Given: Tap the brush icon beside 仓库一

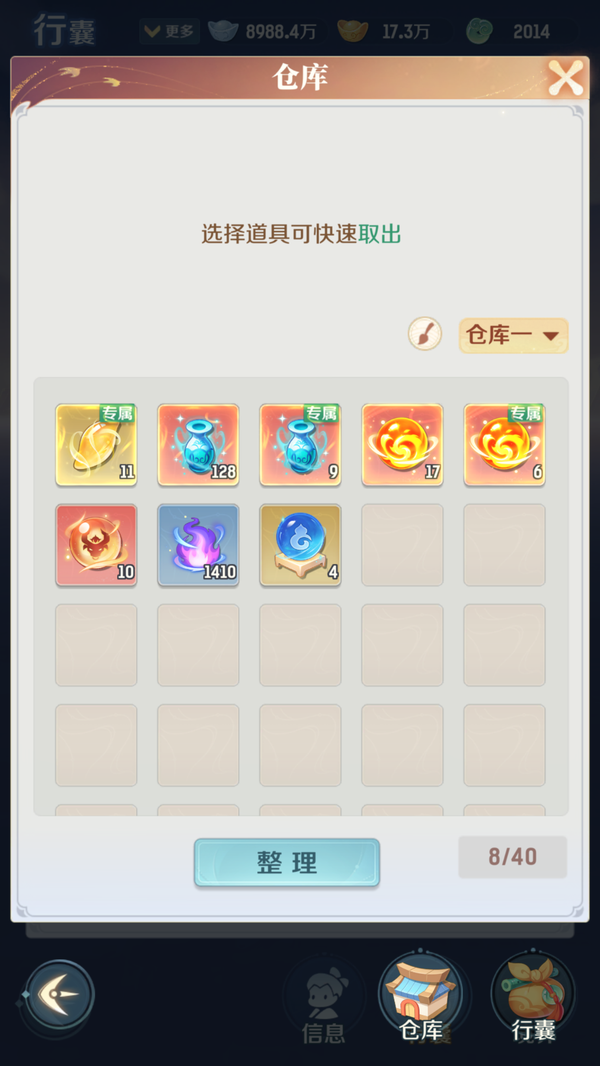Looking at the screenshot, I should pos(425,334).
